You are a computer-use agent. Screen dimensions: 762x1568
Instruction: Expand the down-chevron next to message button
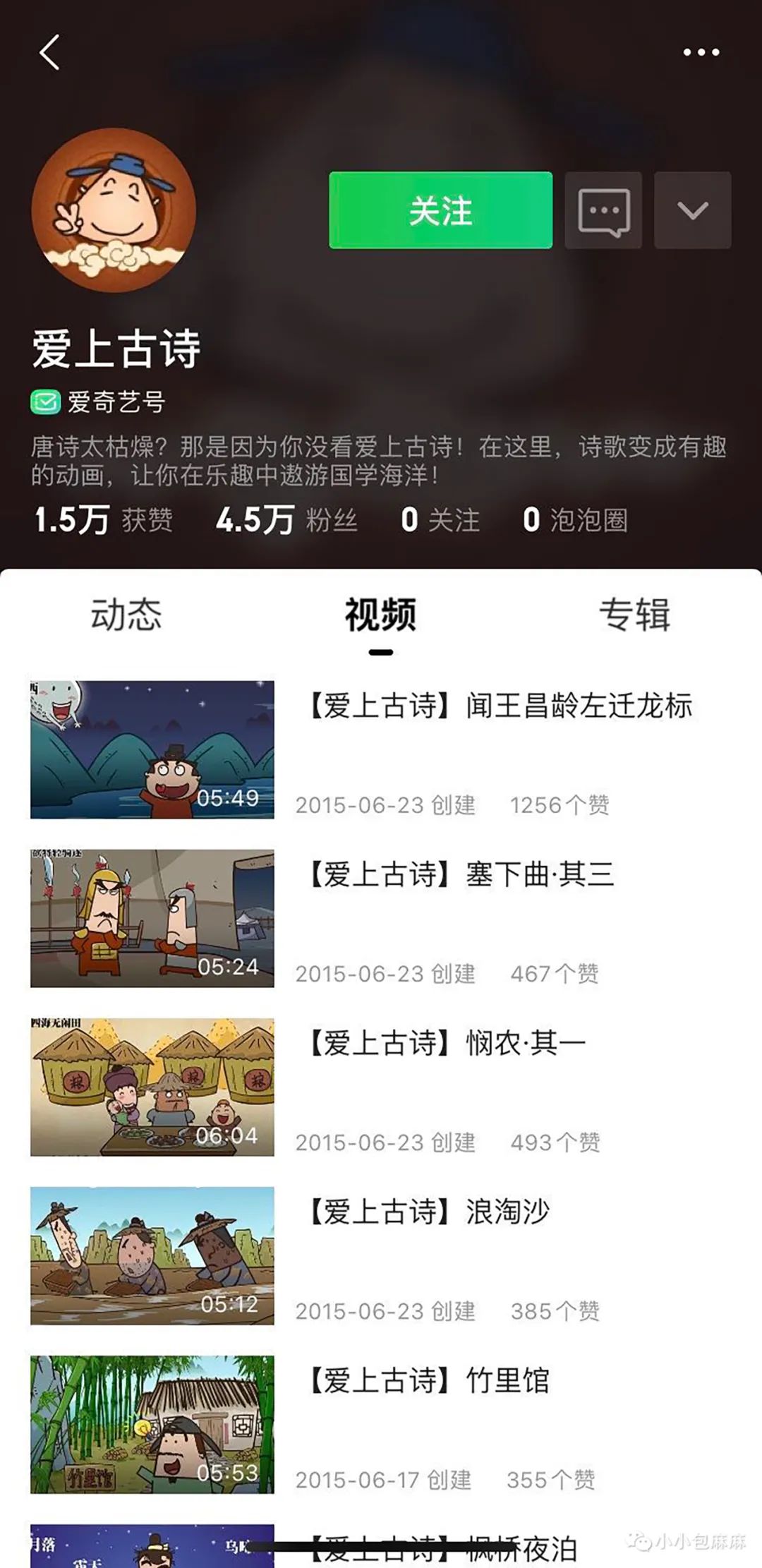[x=692, y=210]
